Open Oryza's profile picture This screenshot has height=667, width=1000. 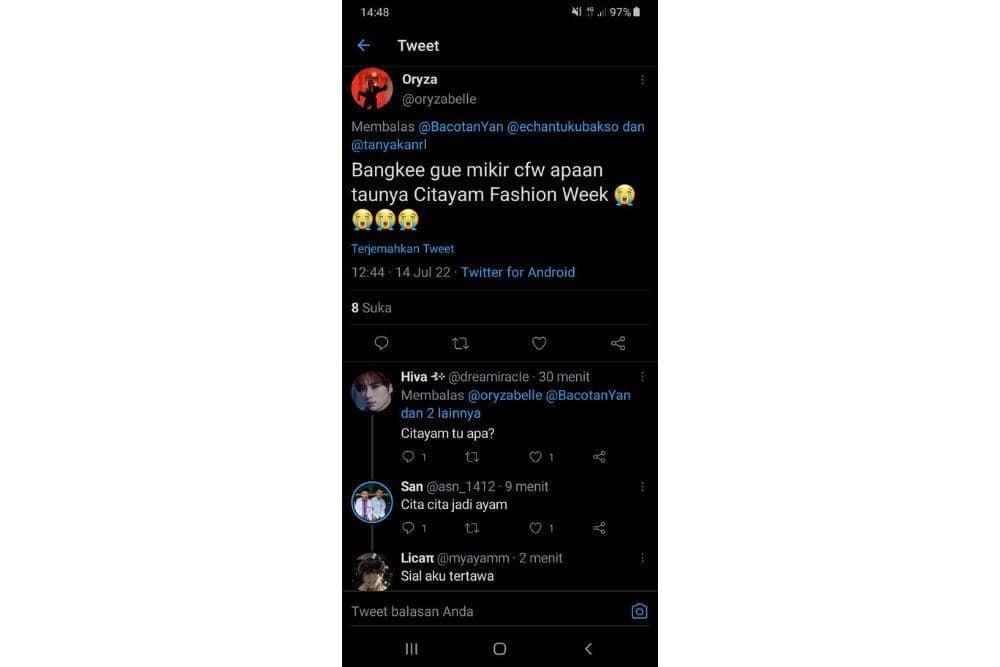click(x=372, y=89)
